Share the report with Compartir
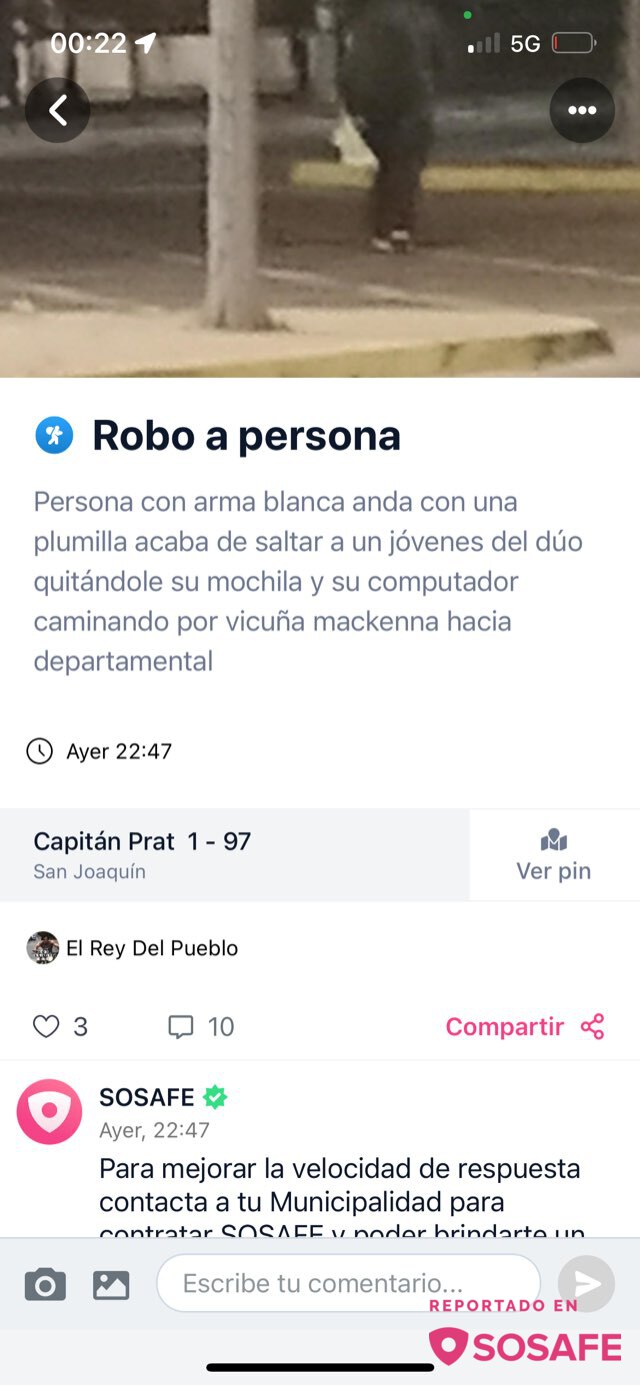Viewport: 641px width, 1386px height. tap(525, 1027)
